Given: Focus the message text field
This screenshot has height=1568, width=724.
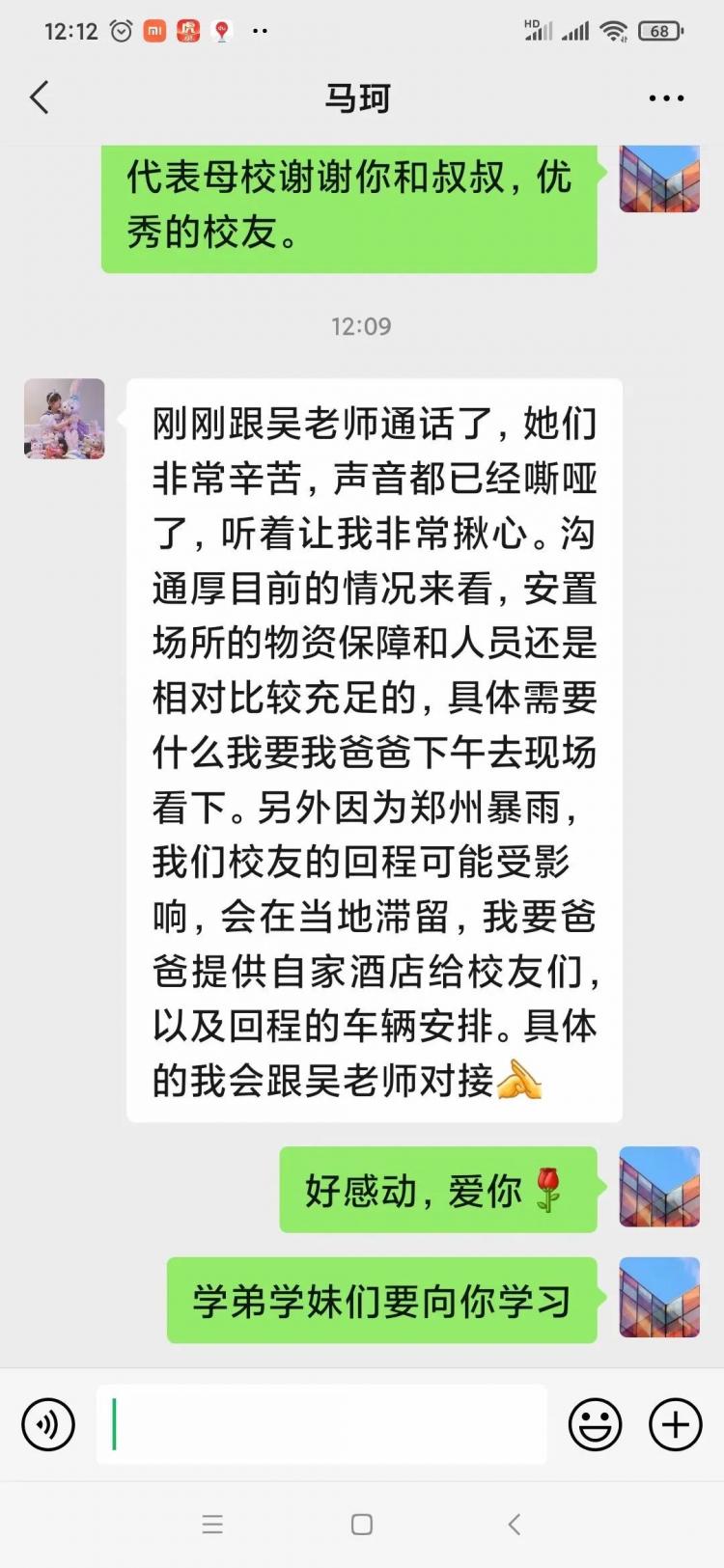Looking at the screenshot, I should [321, 1424].
